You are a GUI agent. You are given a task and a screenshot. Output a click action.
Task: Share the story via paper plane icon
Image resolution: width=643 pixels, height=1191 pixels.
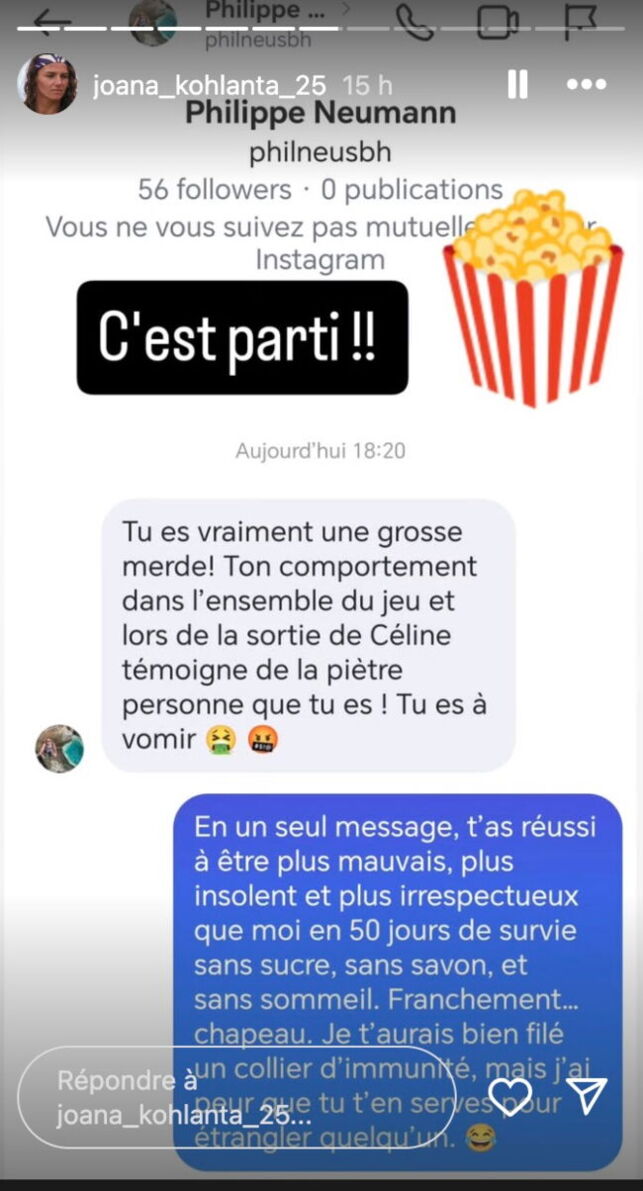(x=586, y=1096)
